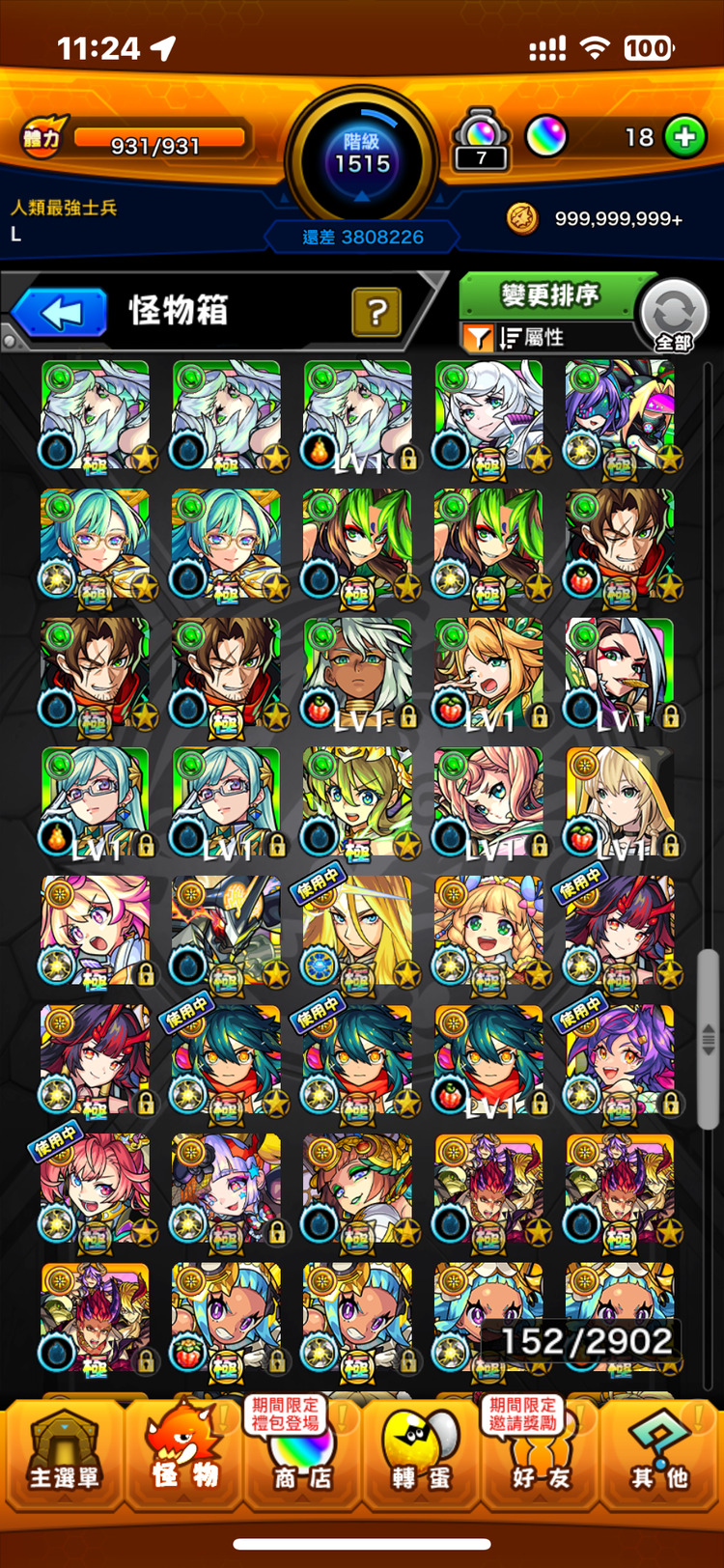Open the 商店 shop tab

point(301,1456)
